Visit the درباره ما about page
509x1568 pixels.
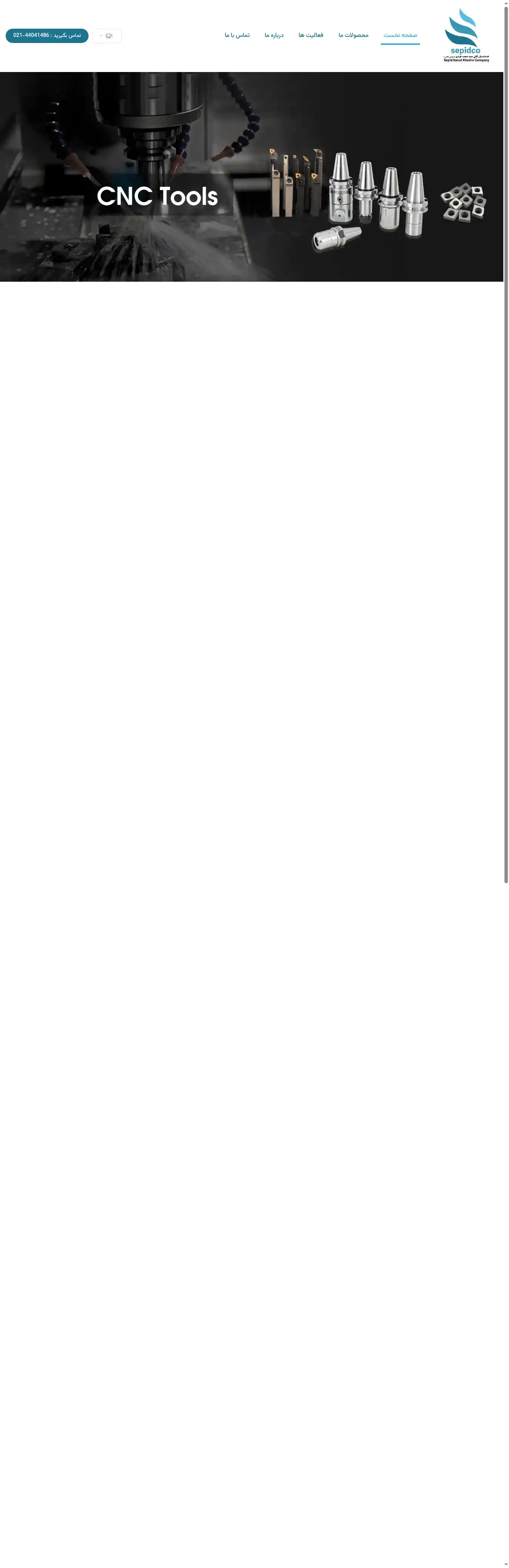coord(274,35)
